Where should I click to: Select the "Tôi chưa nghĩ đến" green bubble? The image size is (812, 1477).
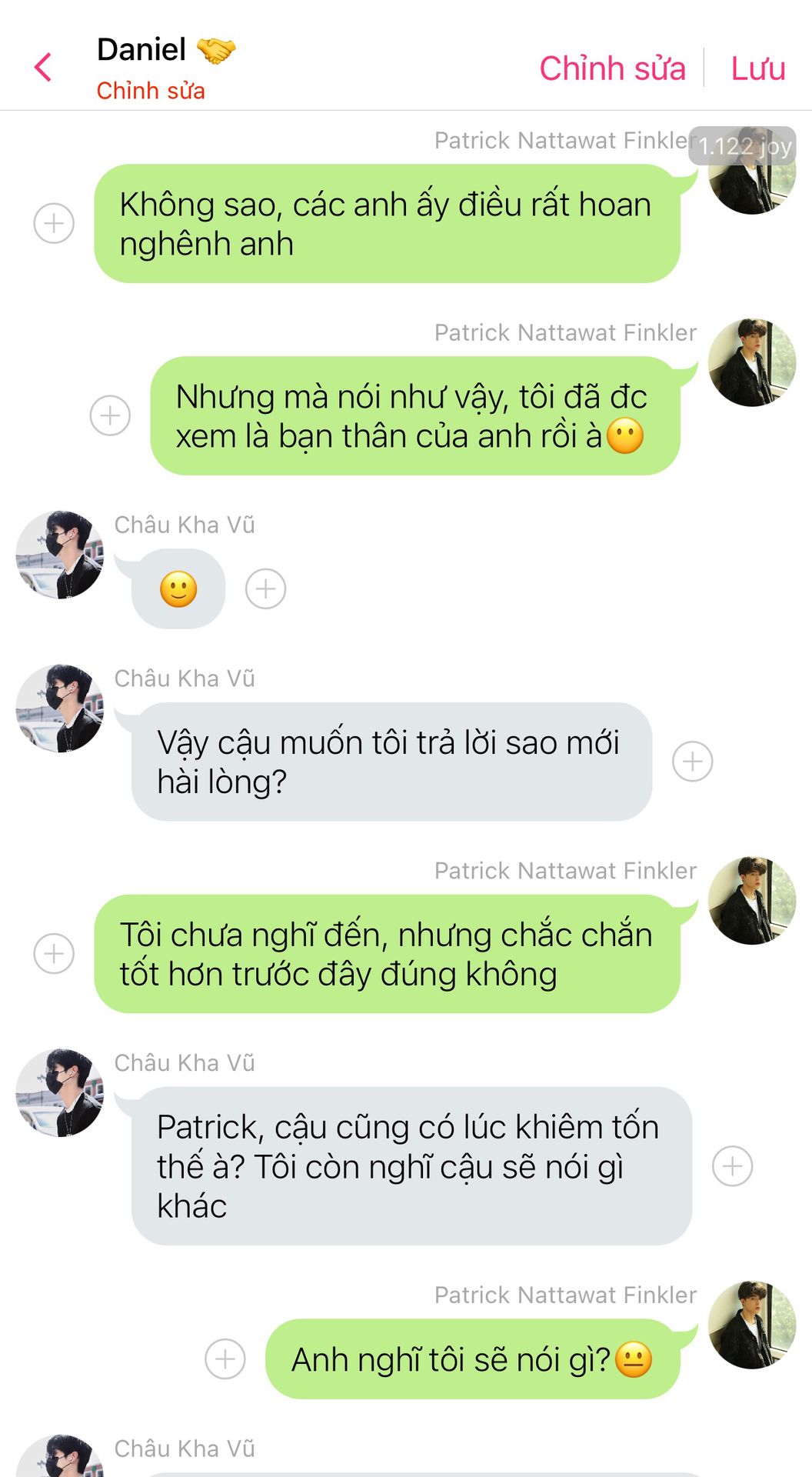click(x=387, y=954)
